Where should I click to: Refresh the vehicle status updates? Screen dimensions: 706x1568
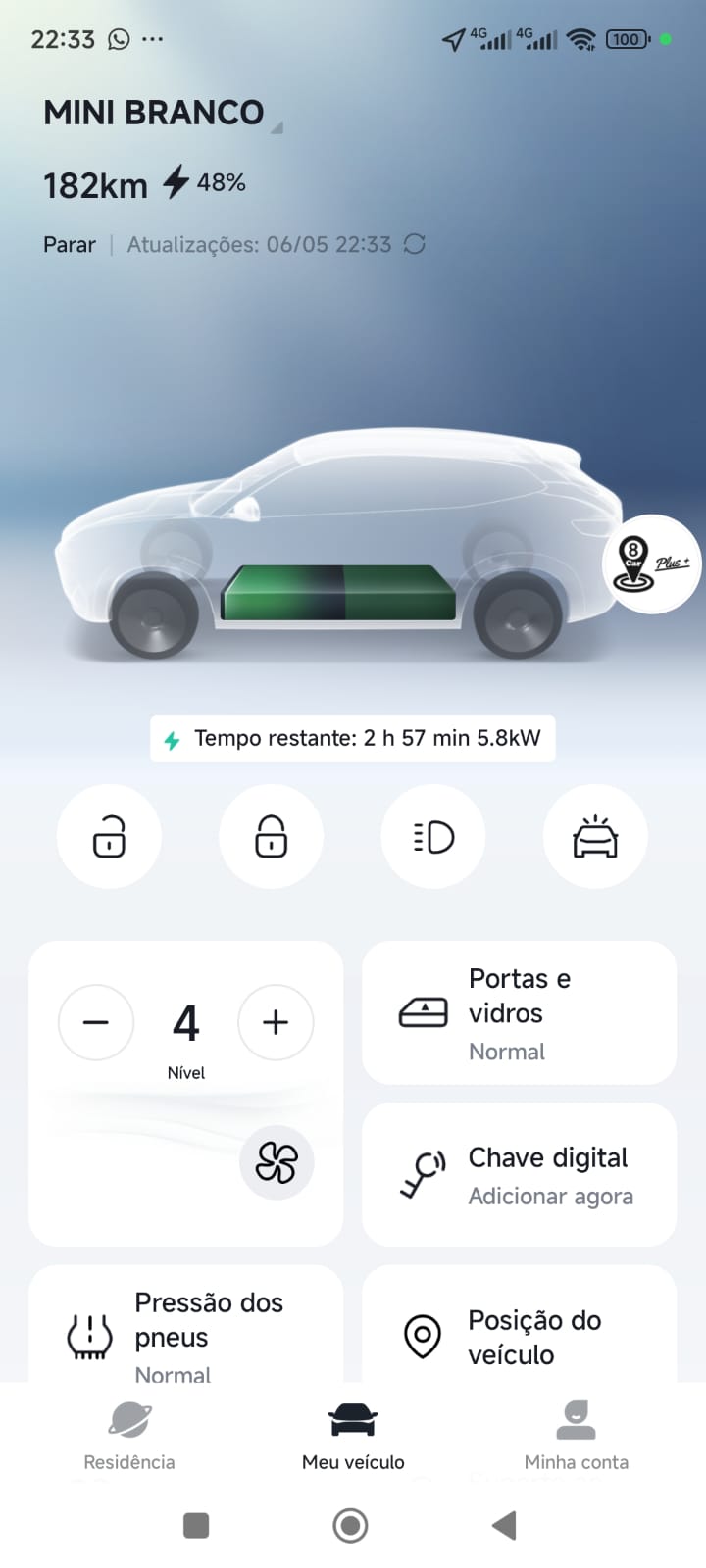(415, 244)
